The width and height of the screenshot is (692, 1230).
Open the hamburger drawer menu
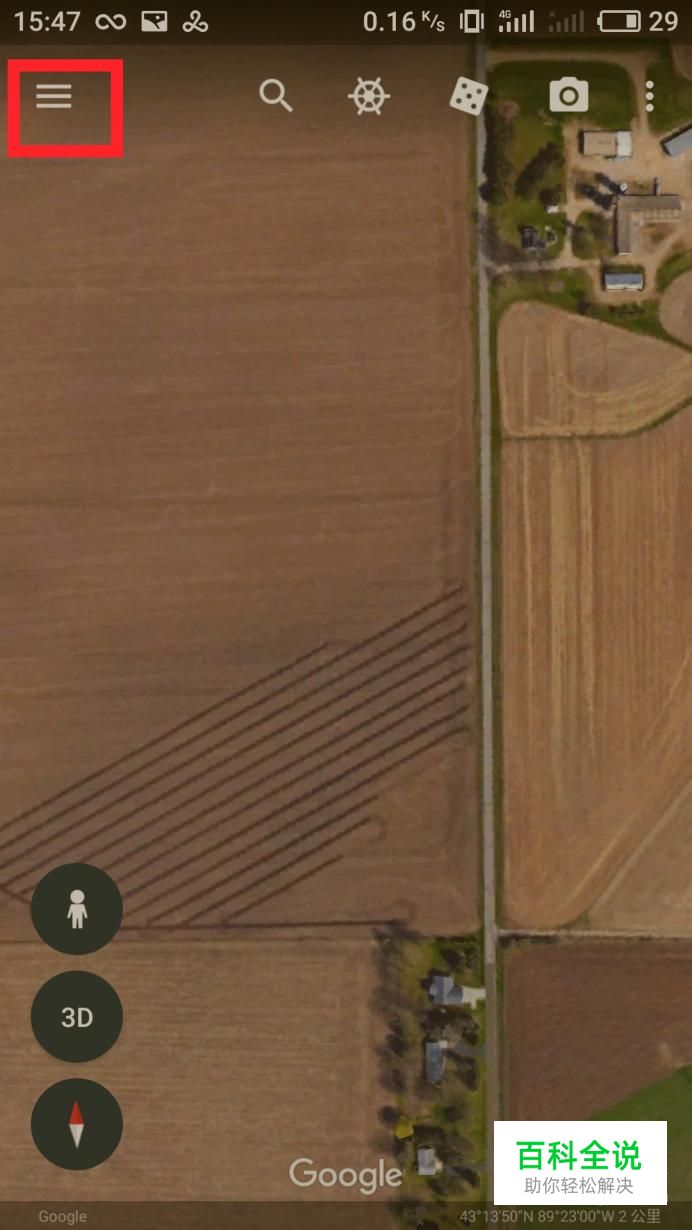pos(54,96)
